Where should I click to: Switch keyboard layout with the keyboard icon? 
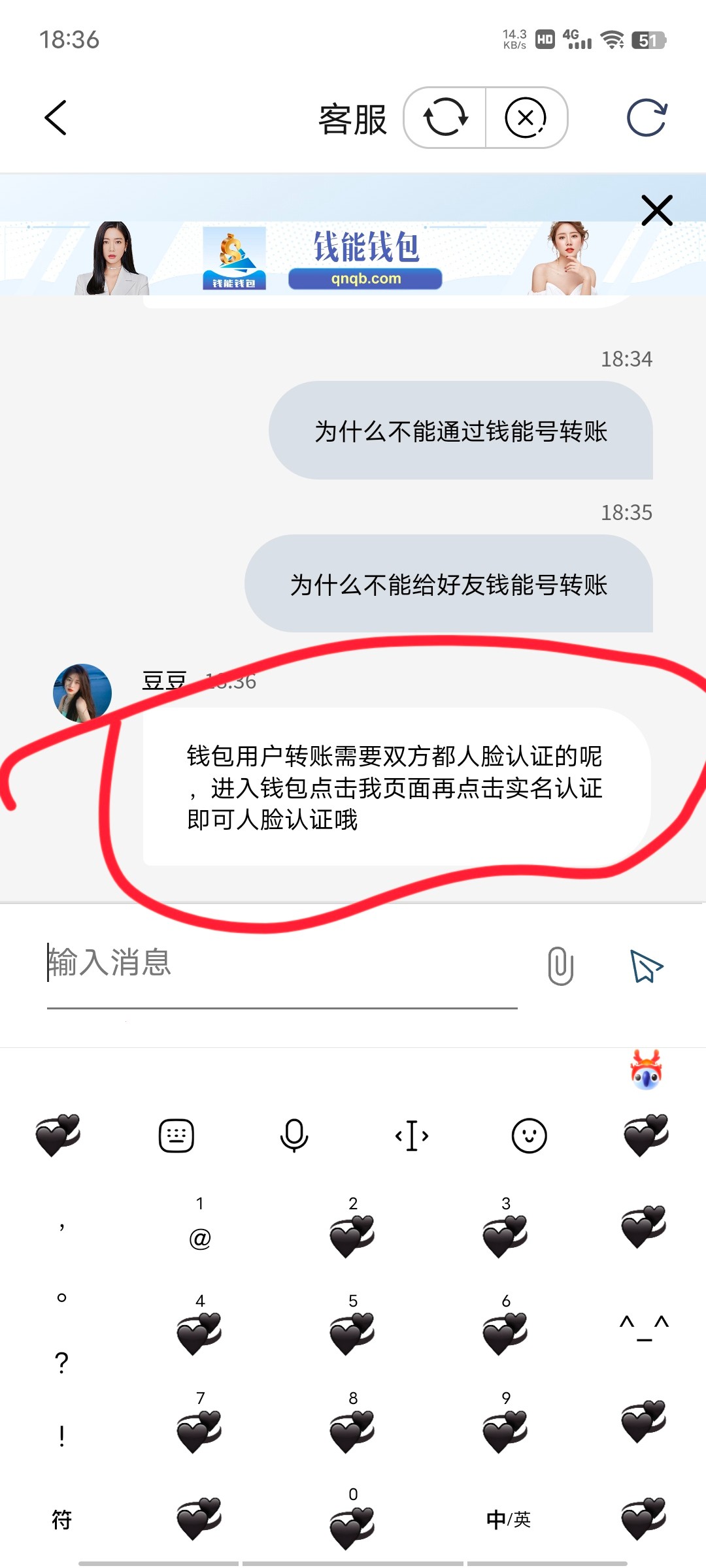tap(176, 1135)
